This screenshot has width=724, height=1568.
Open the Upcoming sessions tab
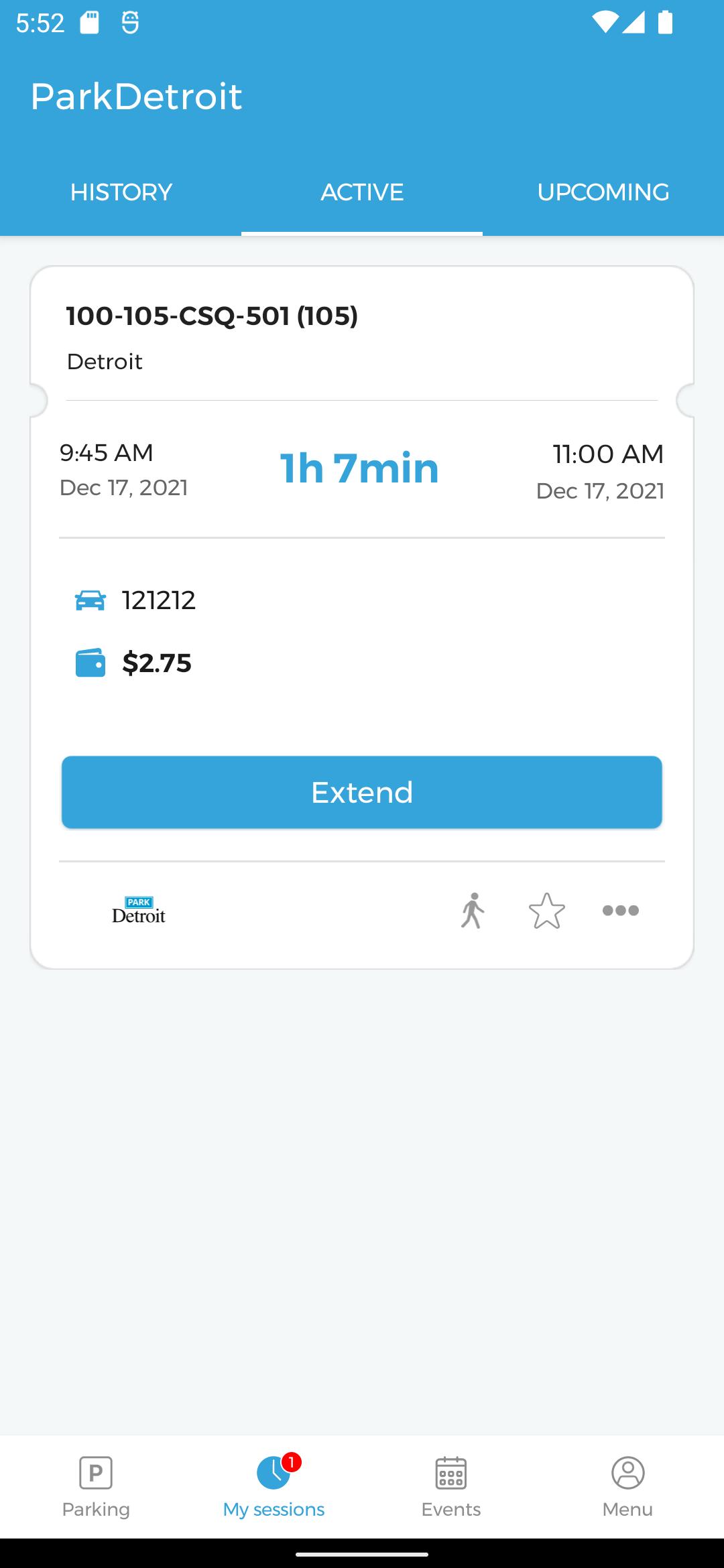(x=603, y=192)
